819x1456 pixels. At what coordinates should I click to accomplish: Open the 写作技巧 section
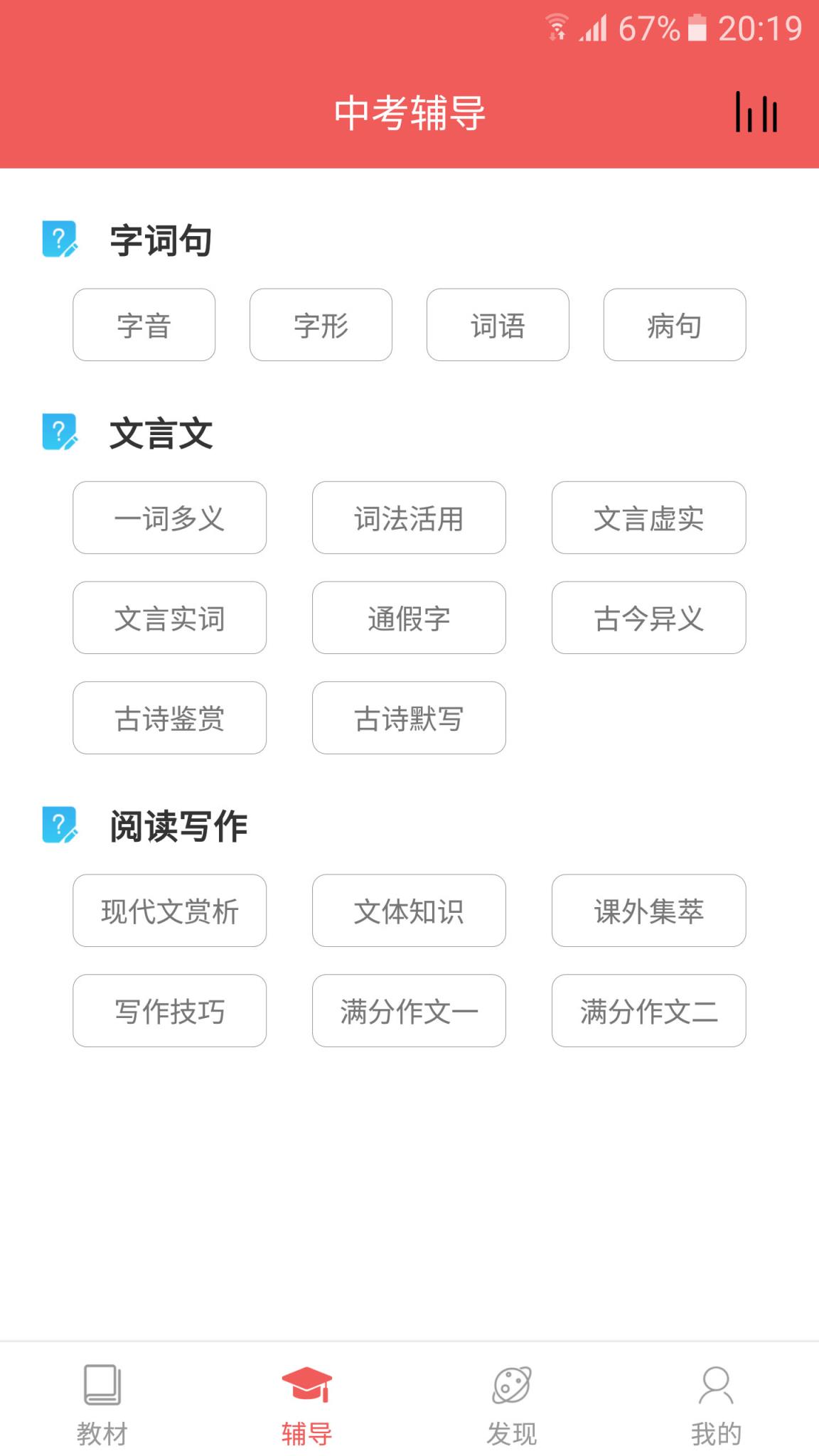click(169, 1011)
